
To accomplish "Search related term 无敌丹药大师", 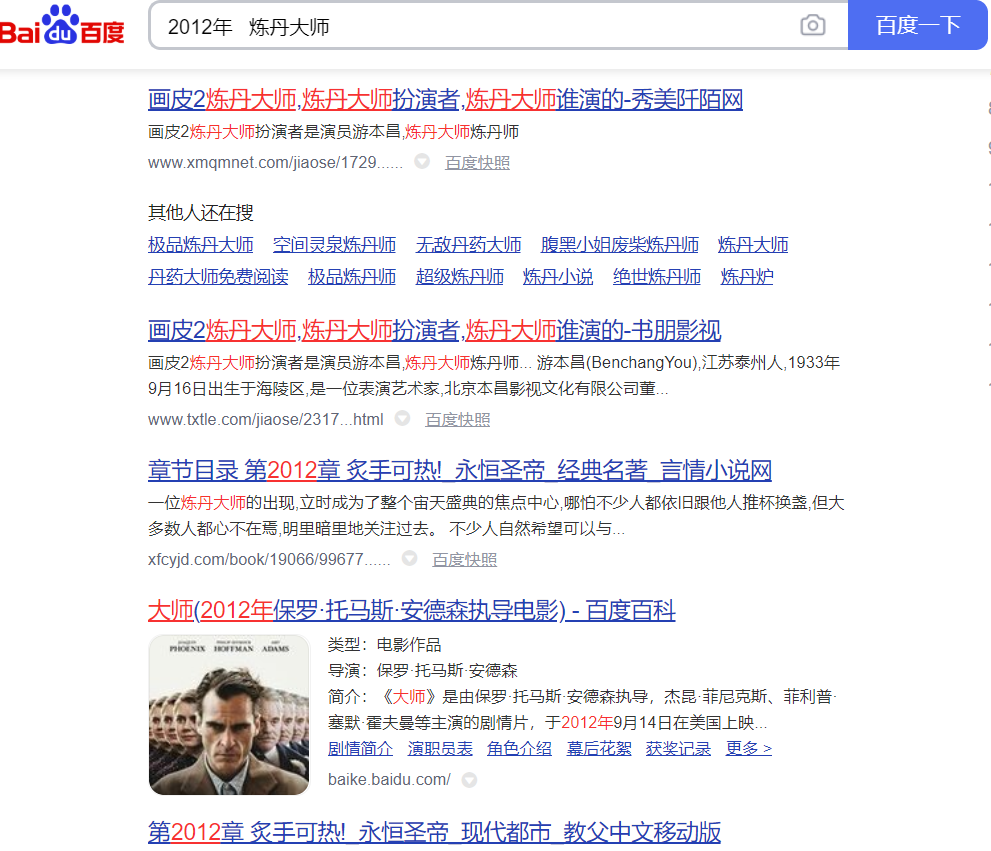I will coord(468,245).
